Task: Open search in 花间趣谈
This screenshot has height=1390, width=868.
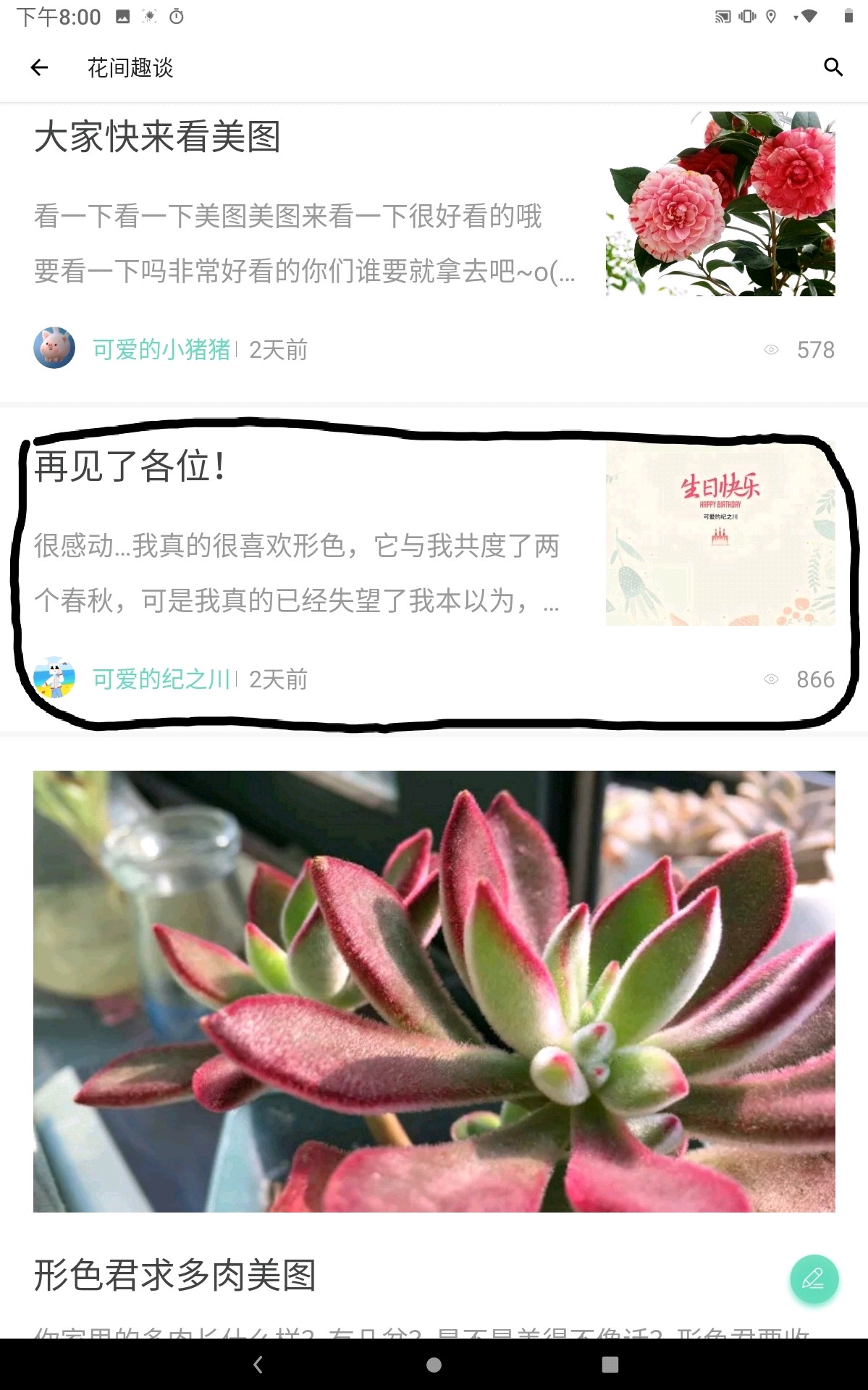Action: pyautogui.click(x=833, y=68)
